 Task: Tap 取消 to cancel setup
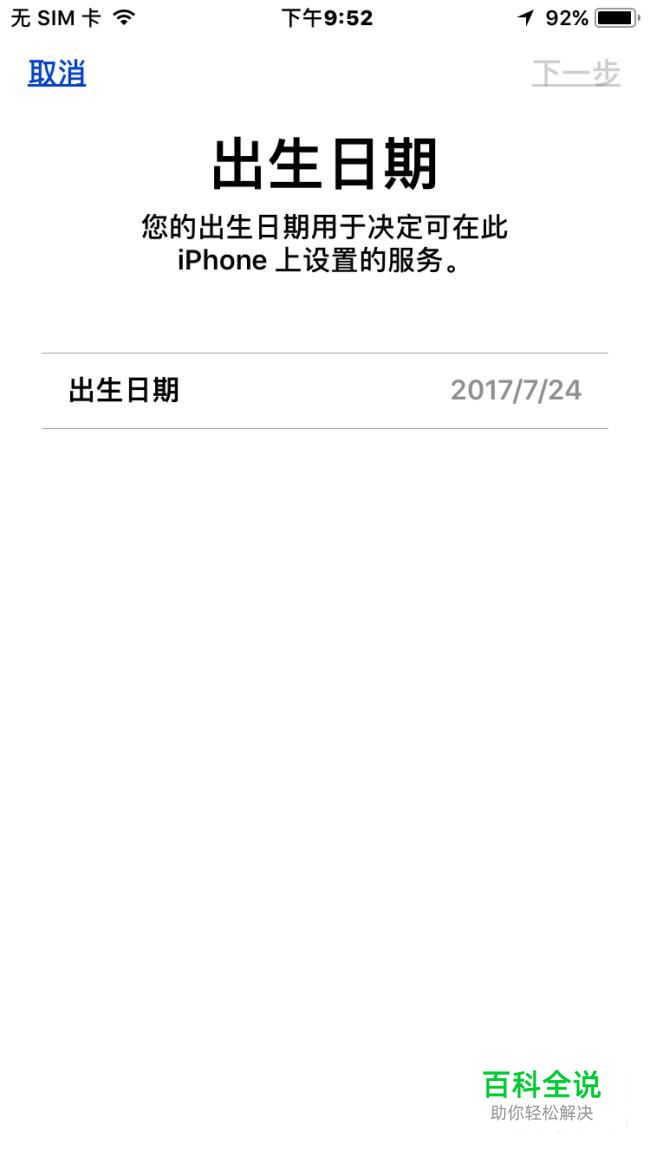[x=57, y=73]
